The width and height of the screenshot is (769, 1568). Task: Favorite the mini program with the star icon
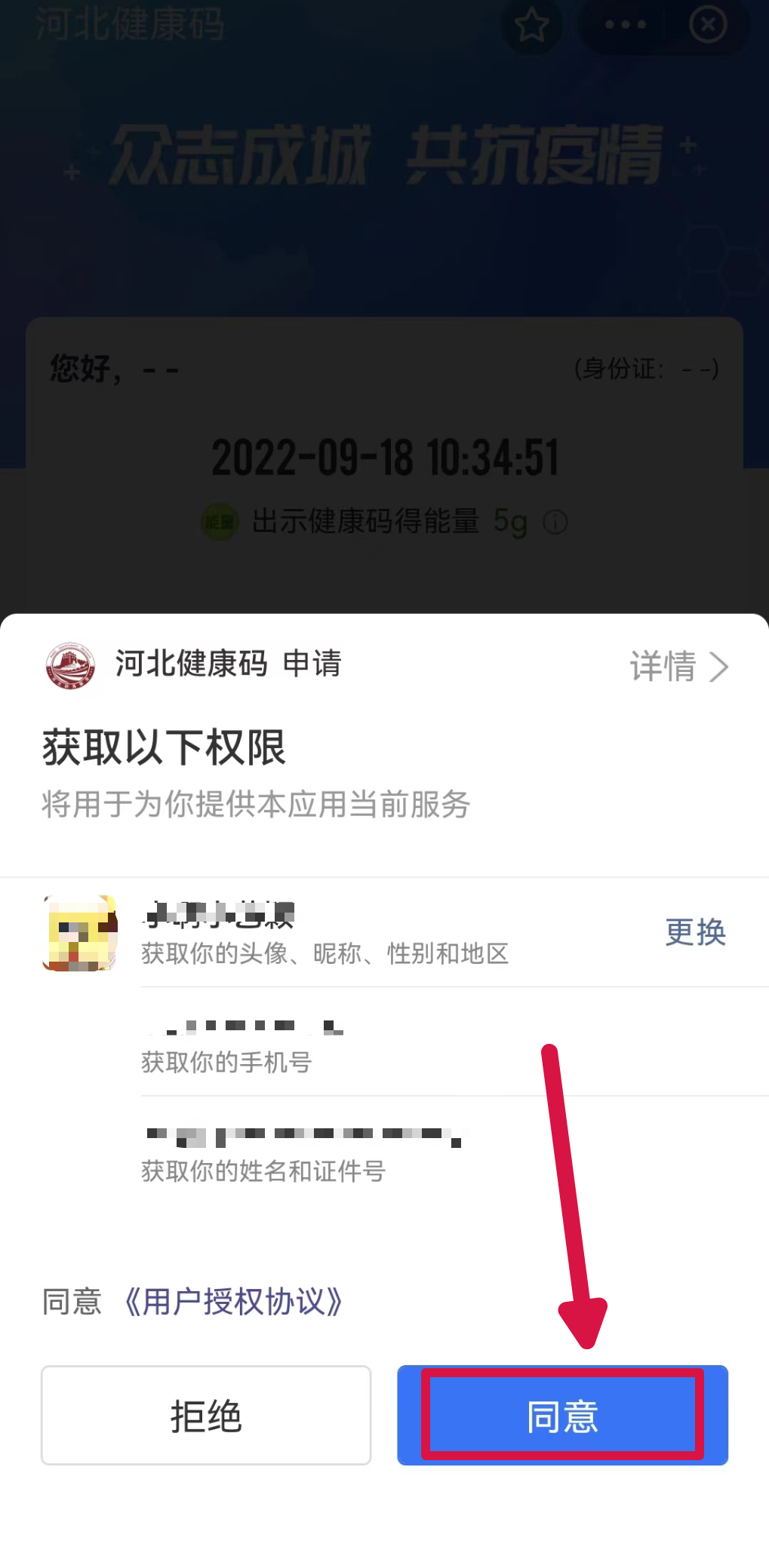click(x=532, y=26)
